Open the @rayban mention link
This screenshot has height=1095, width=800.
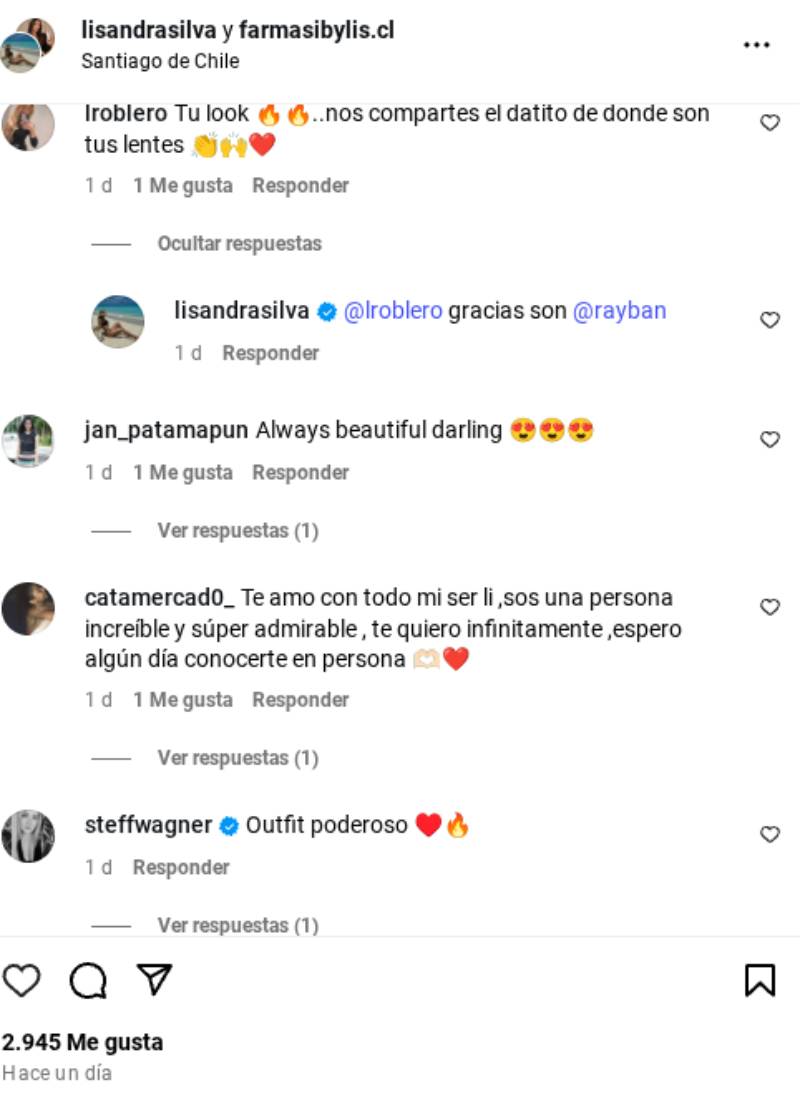click(619, 311)
